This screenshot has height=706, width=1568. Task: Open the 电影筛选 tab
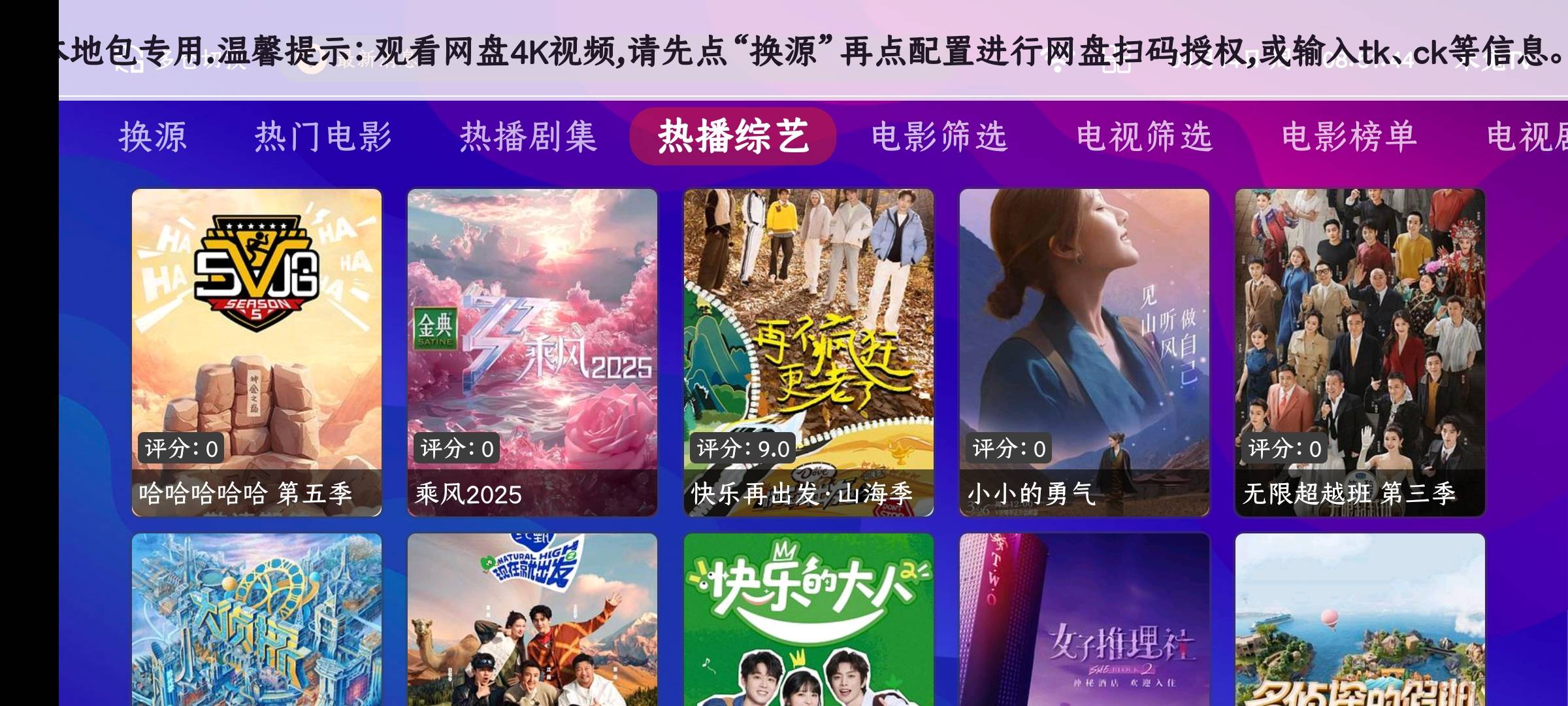click(939, 137)
